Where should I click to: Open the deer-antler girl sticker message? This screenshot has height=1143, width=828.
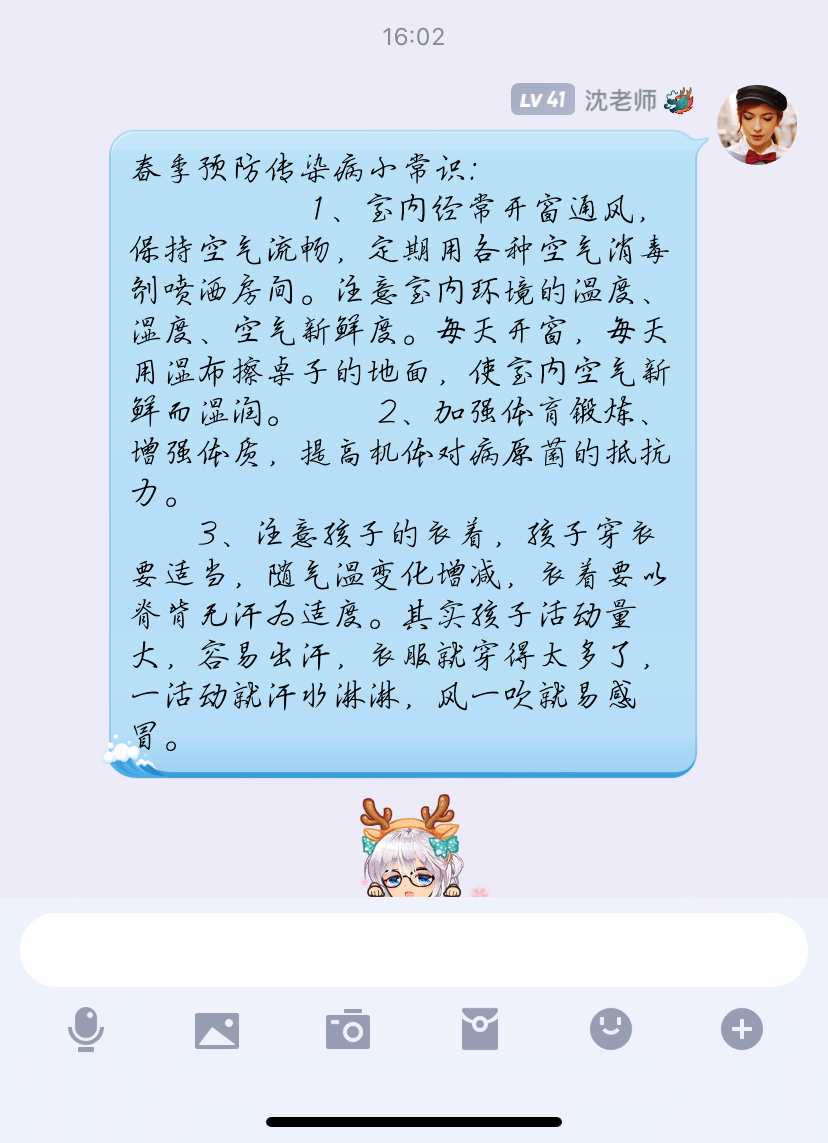click(412, 848)
